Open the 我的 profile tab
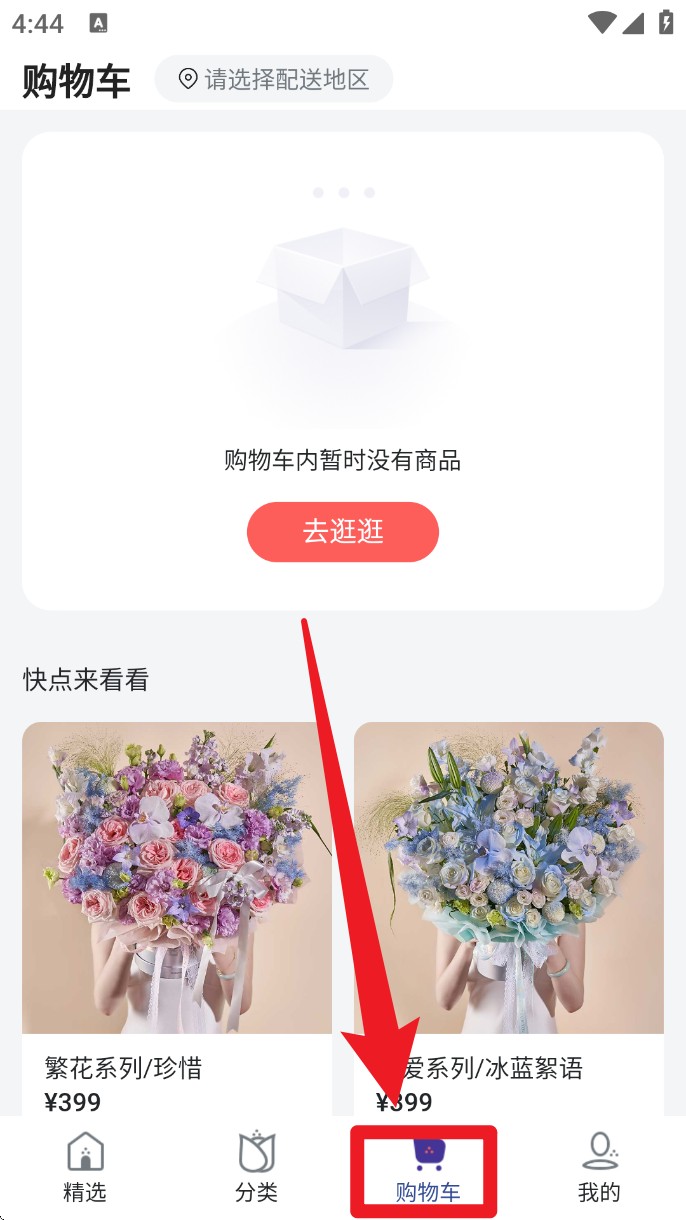The width and height of the screenshot is (686, 1220). 599,1167
